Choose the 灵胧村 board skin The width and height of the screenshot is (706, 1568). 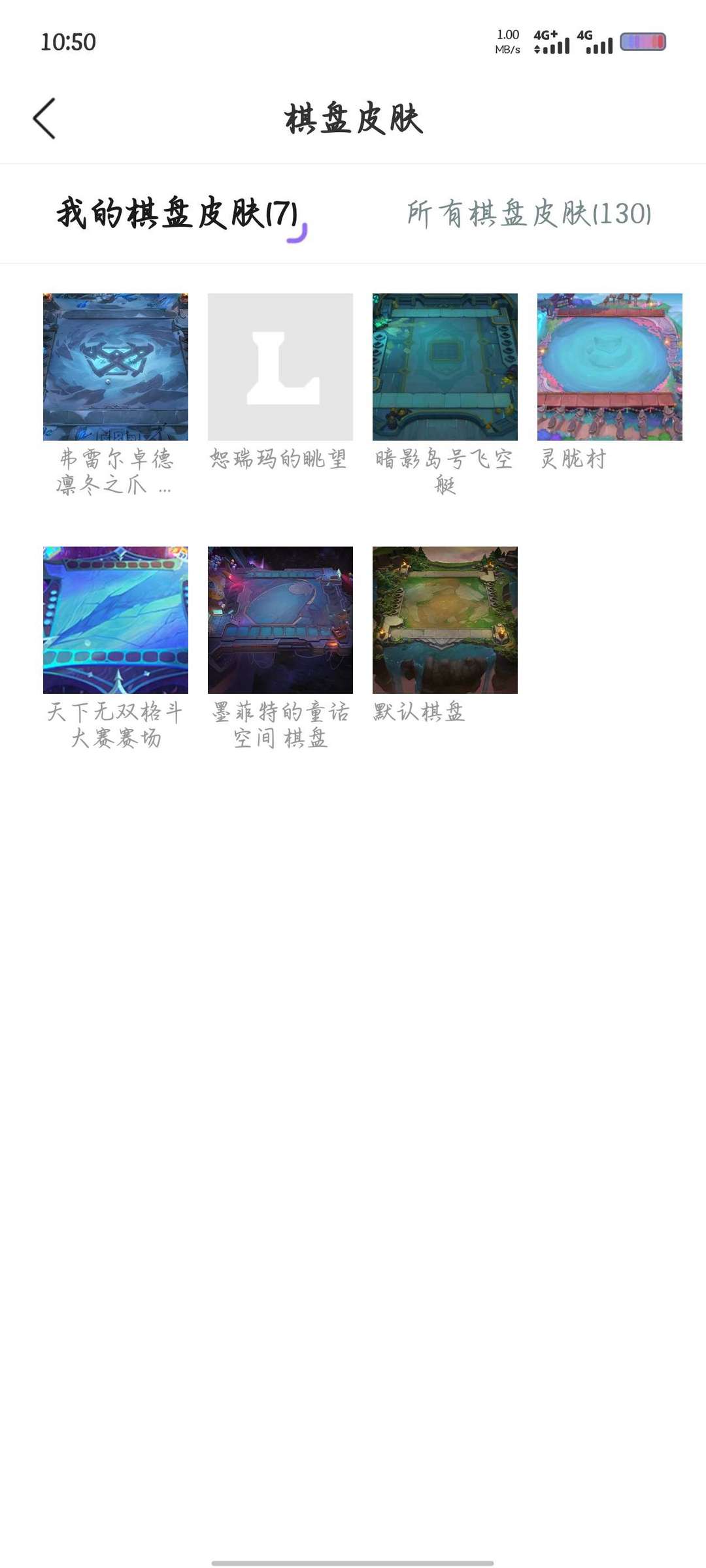pos(610,367)
